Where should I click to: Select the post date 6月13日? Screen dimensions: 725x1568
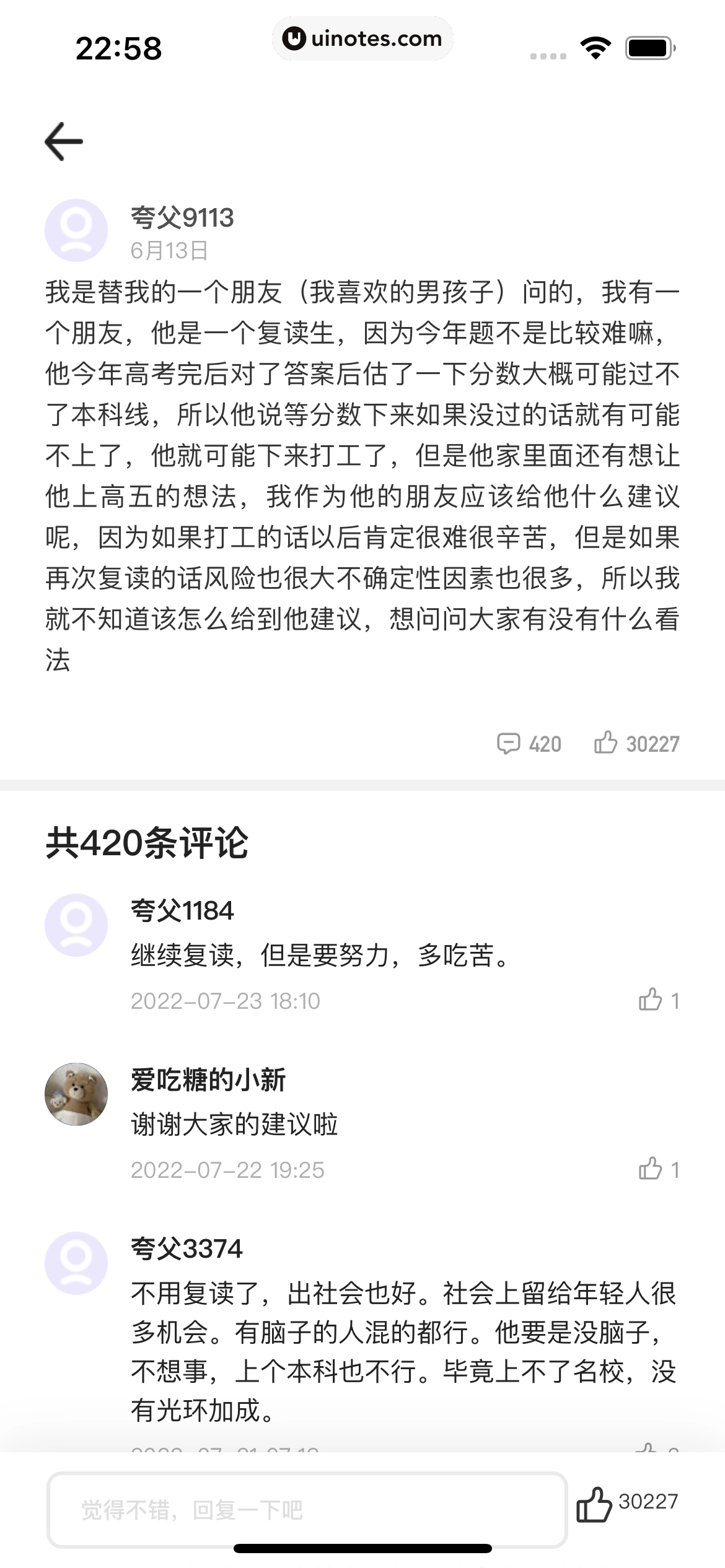[x=169, y=251]
